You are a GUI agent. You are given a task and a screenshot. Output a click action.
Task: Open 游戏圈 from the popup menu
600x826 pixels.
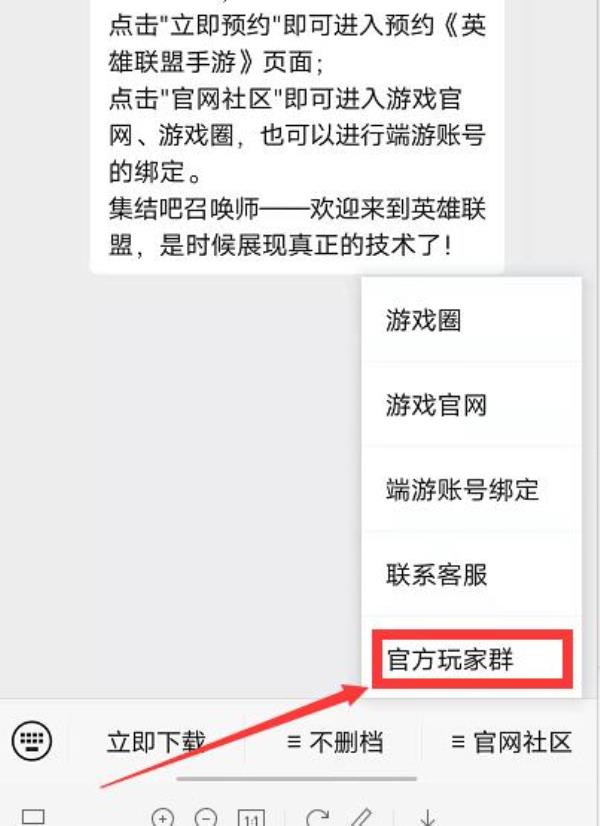[424, 321]
